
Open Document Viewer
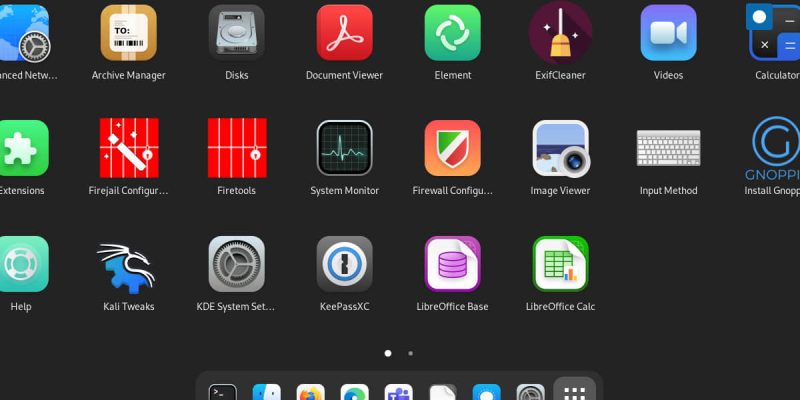tap(345, 33)
